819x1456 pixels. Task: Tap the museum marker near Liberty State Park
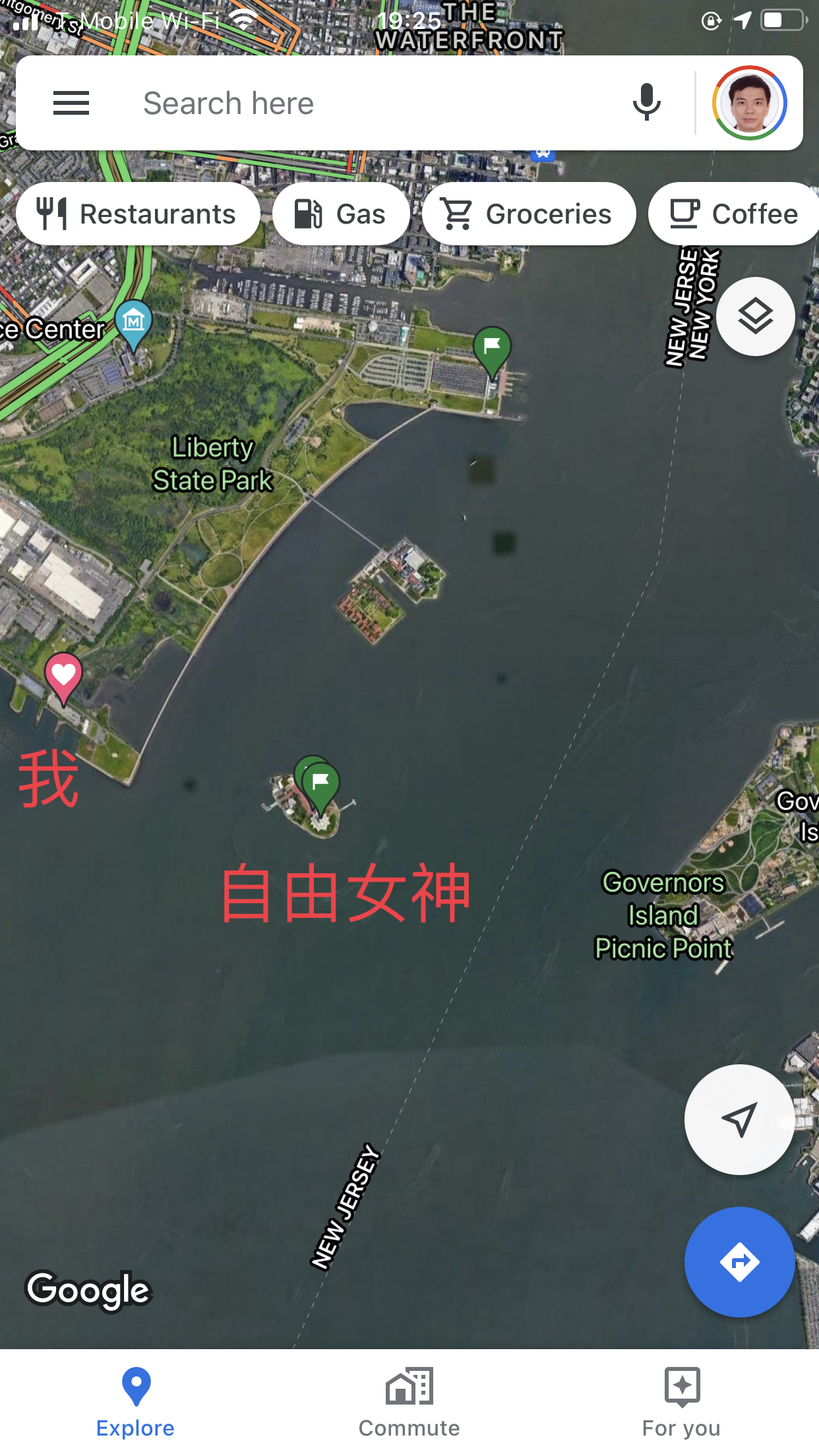pos(134,322)
